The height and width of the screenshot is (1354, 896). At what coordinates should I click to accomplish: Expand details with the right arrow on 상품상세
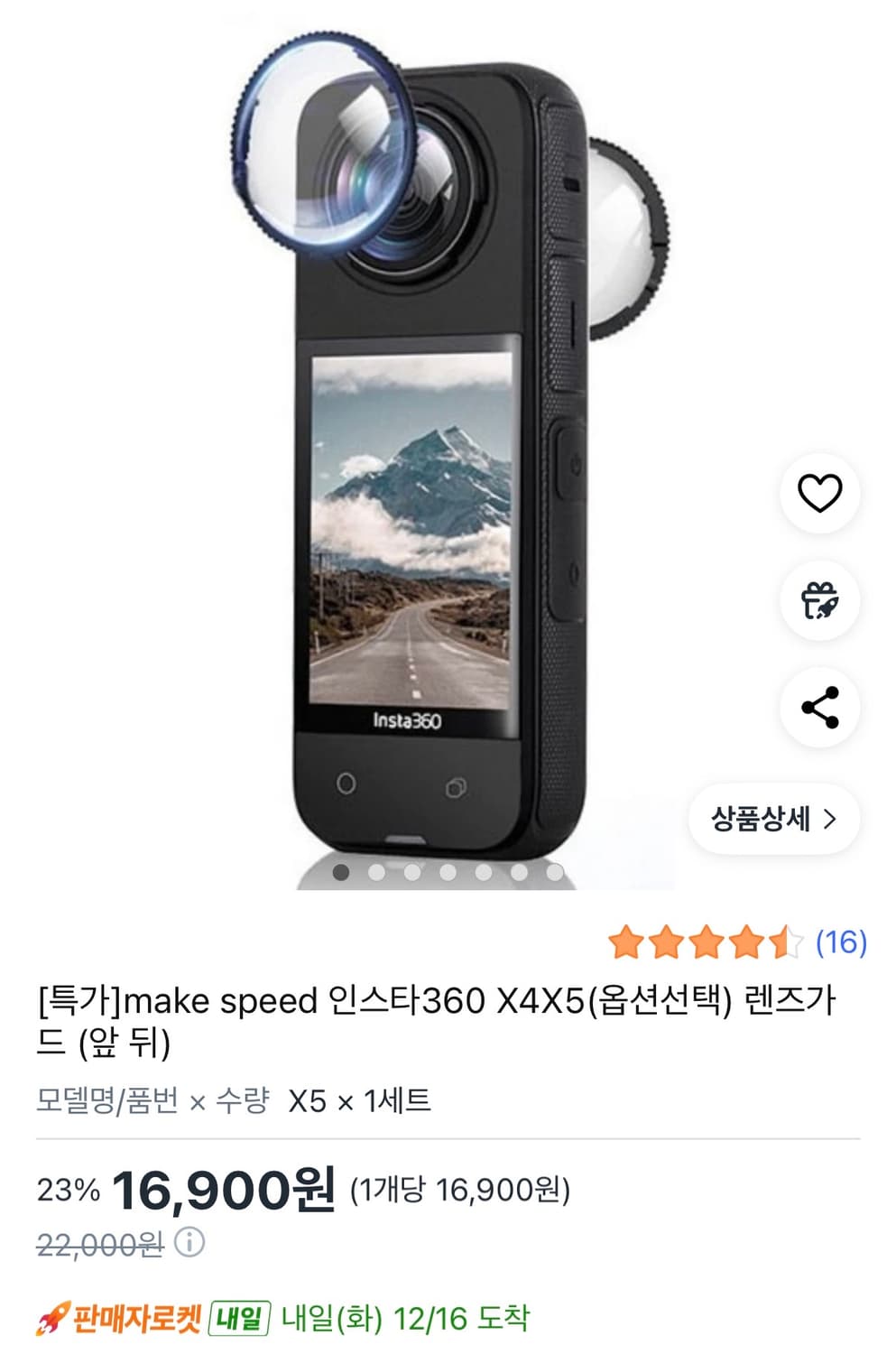[x=831, y=820]
